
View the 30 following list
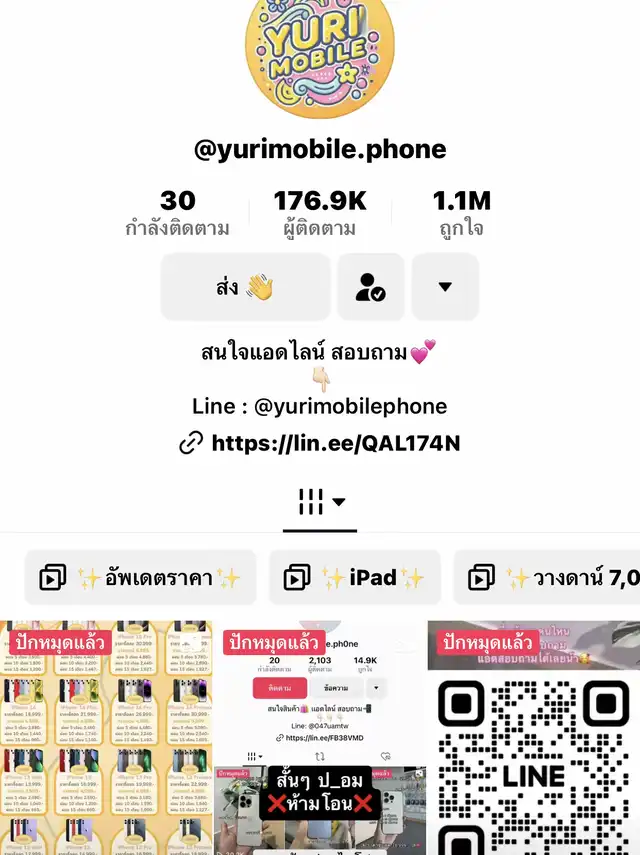point(177,213)
